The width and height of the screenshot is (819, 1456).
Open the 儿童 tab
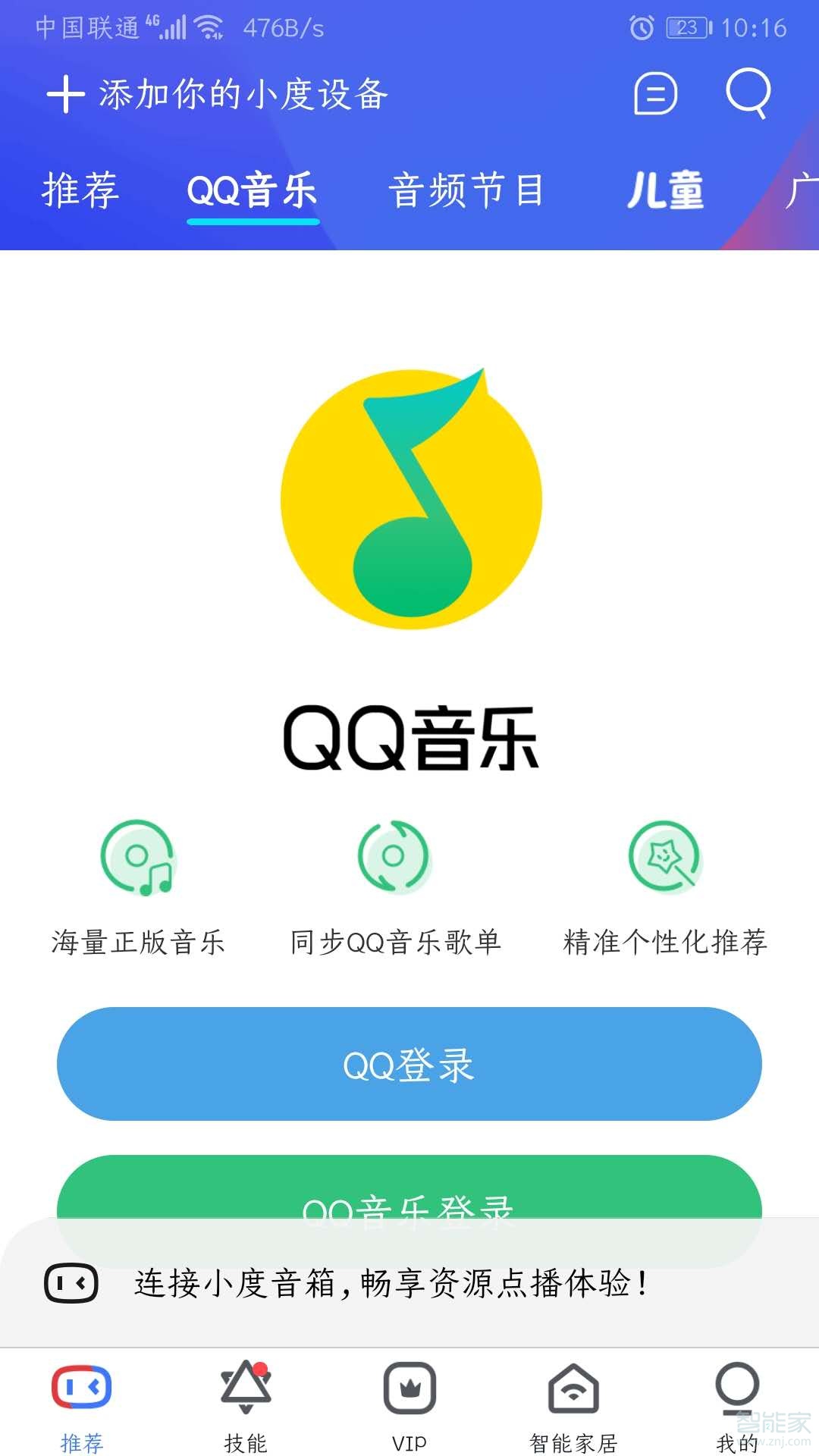click(667, 191)
